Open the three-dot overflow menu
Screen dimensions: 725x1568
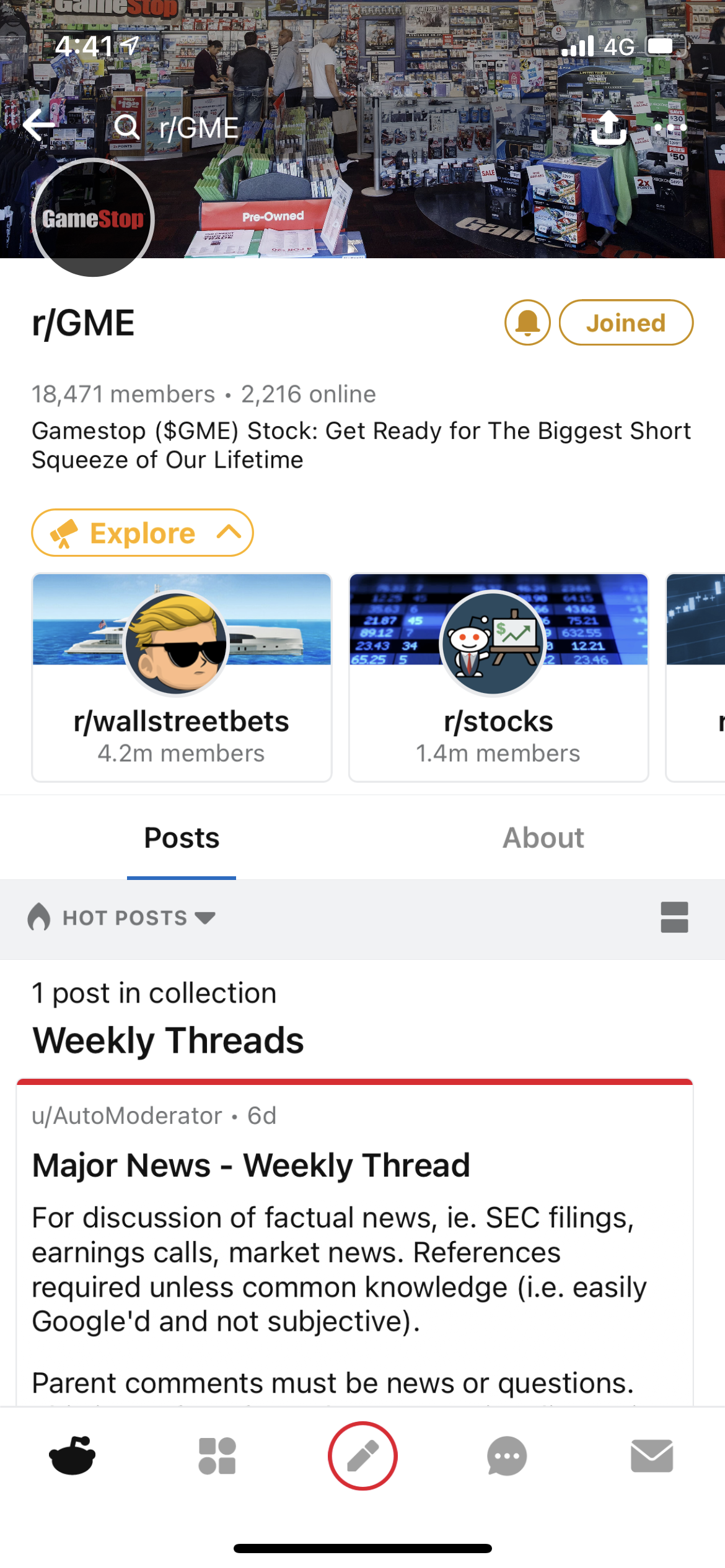(x=670, y=128)
